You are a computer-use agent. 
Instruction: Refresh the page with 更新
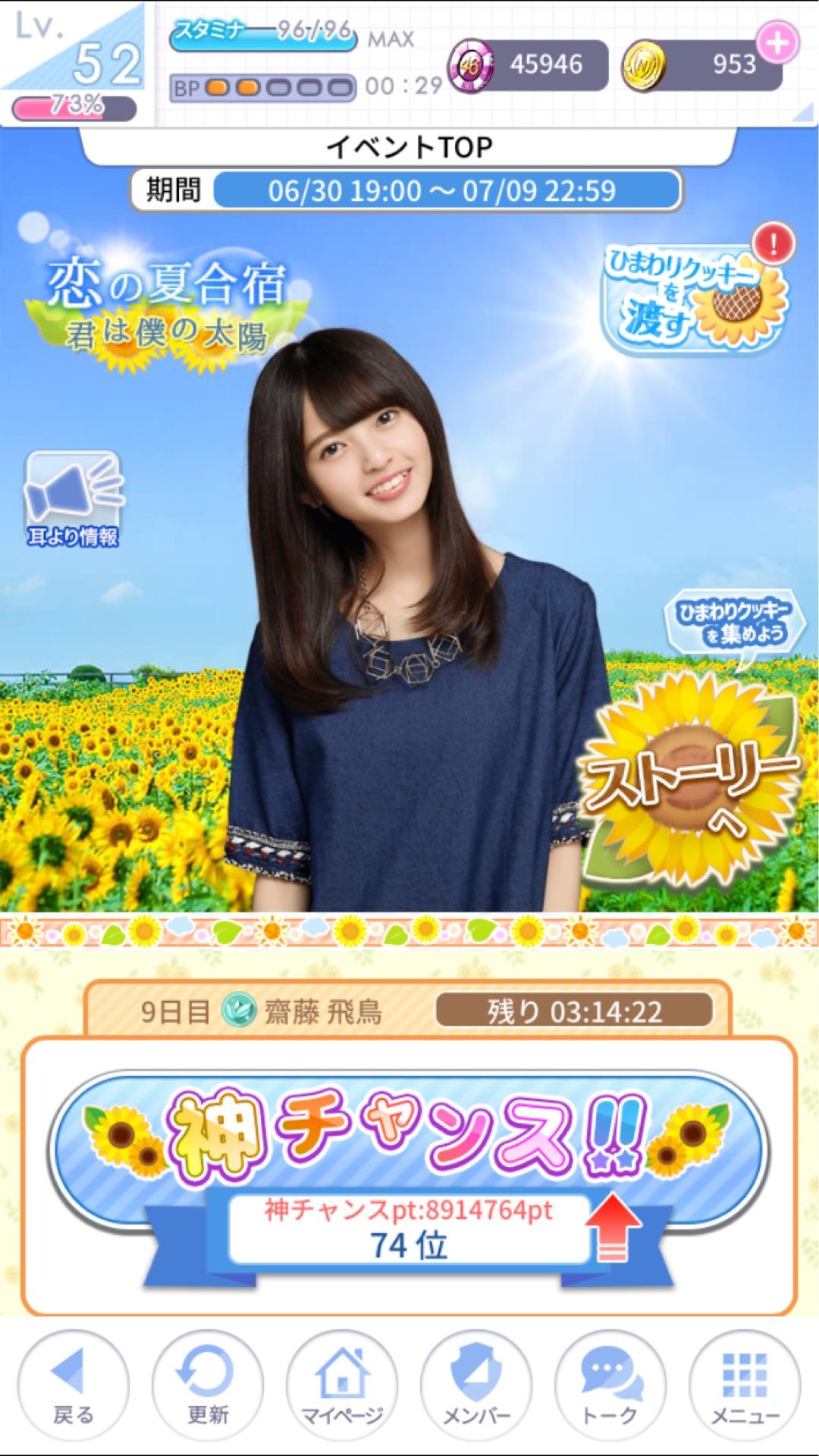[207, 1385]
